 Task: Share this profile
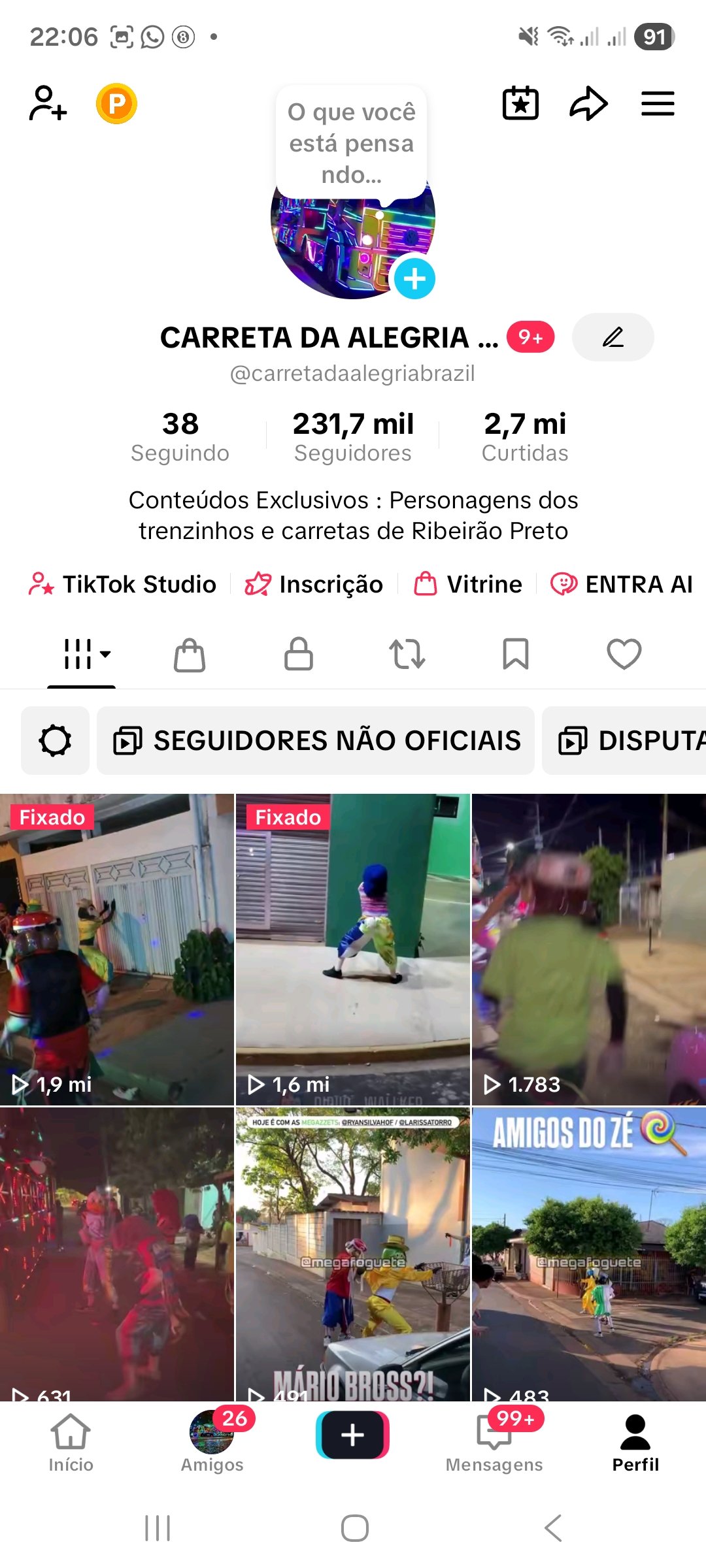point(588,104)
